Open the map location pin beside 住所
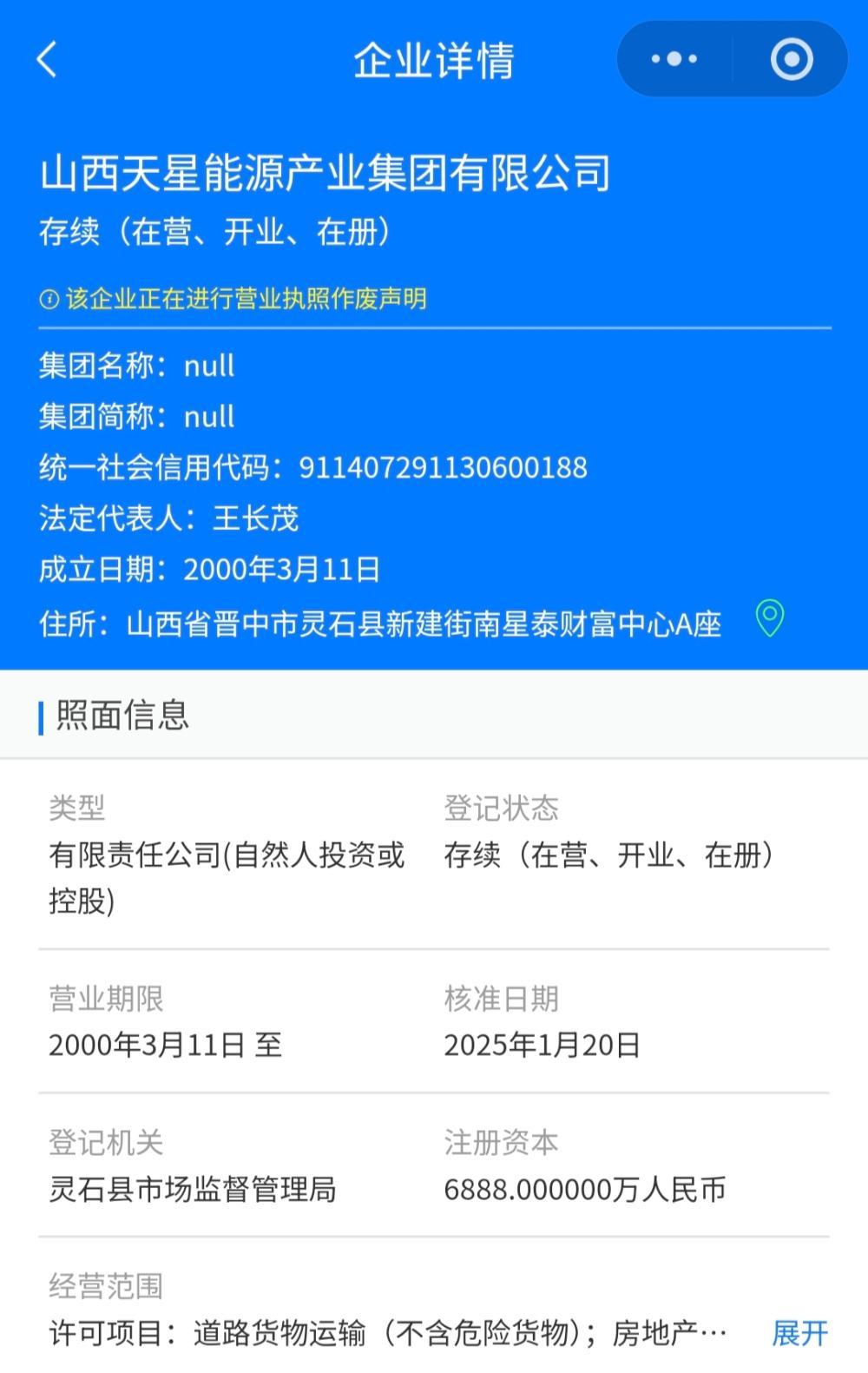 coord(770,619)
